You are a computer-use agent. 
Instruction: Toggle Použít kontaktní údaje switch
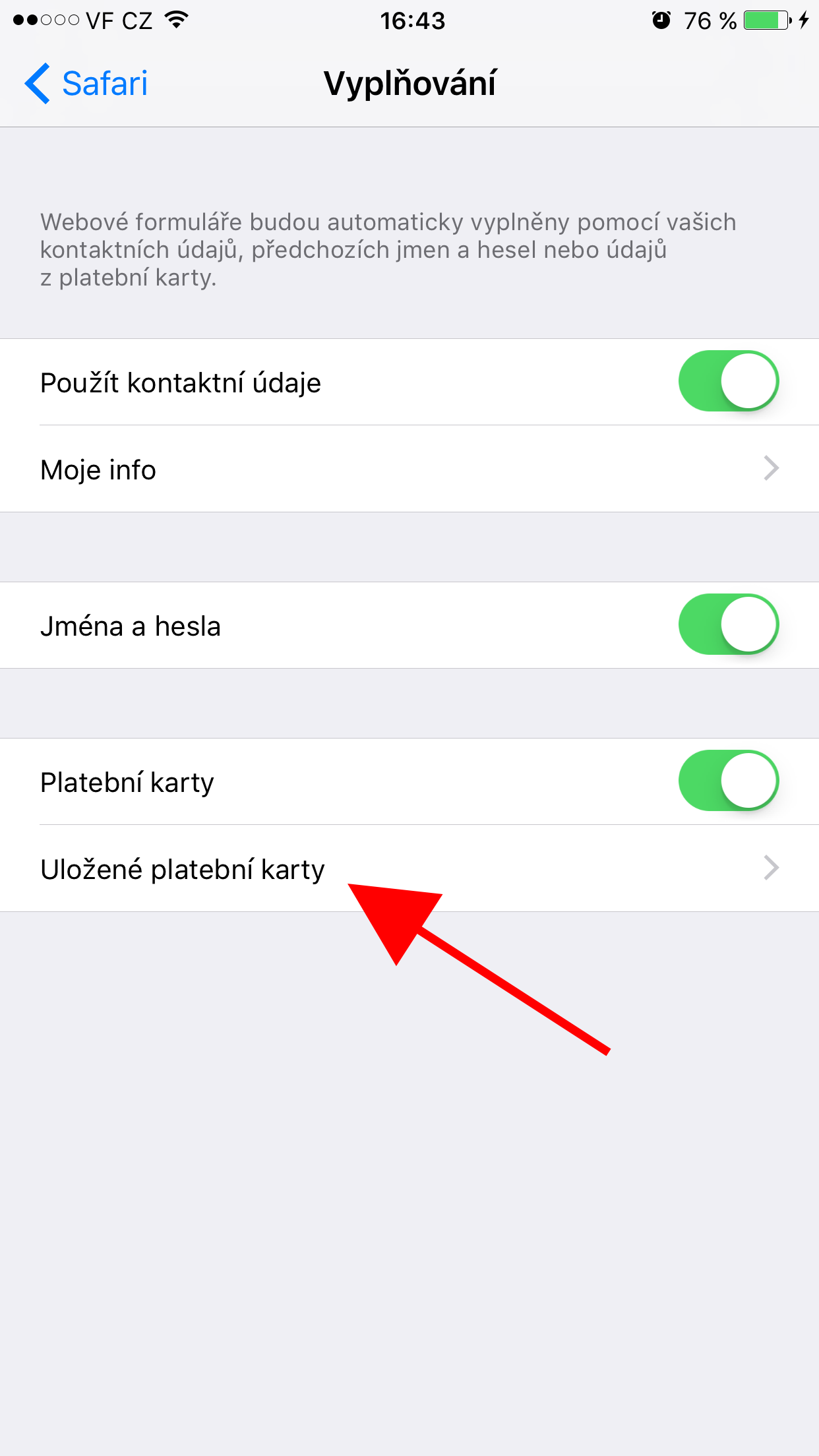click(x=728, y=381)
